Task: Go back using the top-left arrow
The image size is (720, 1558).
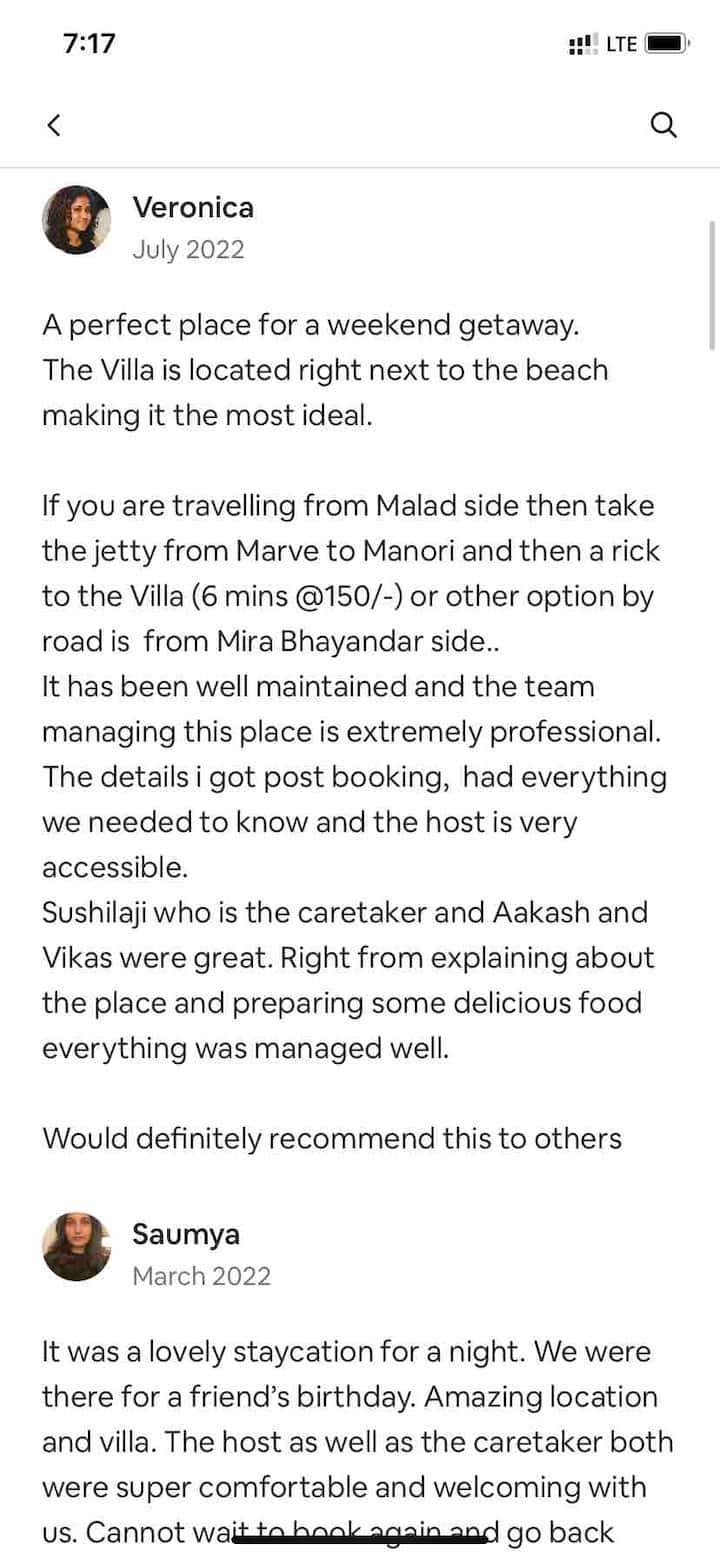Action: click(x=54, y=125)
